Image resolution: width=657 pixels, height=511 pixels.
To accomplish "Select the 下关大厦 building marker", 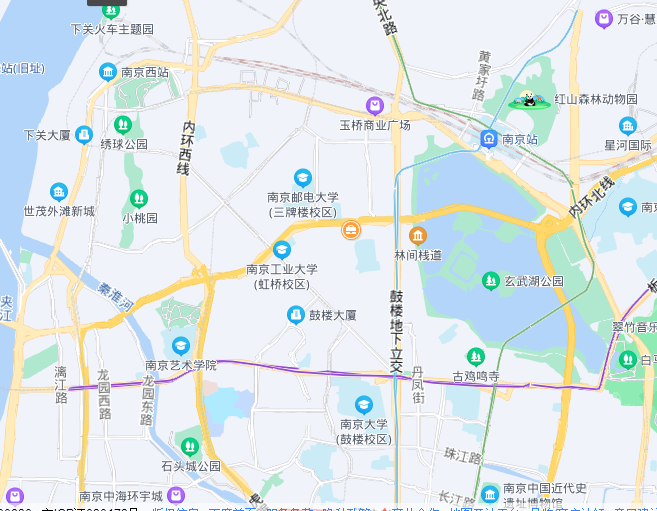I will pyautogui.click(x=83, y=134).
